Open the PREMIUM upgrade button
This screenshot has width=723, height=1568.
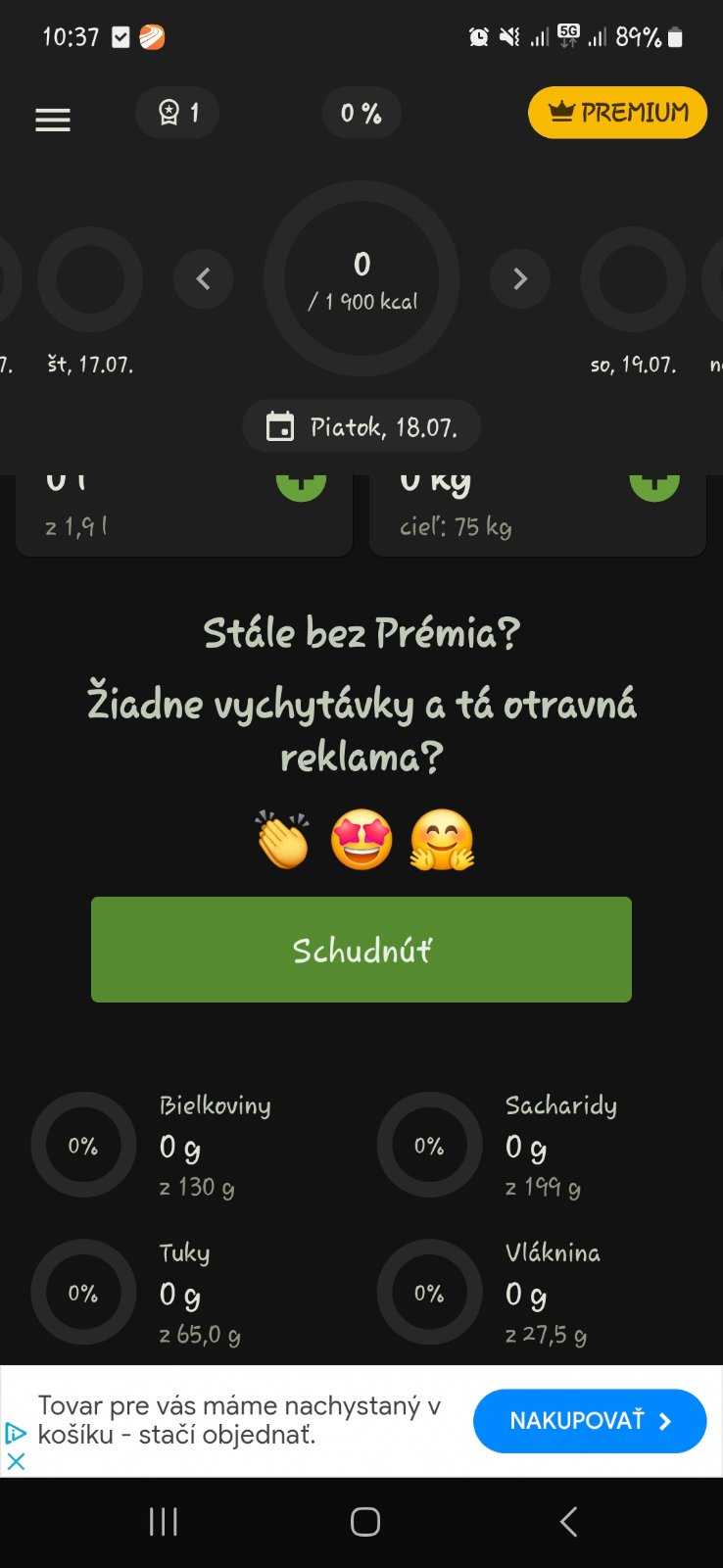click(617, 113)
